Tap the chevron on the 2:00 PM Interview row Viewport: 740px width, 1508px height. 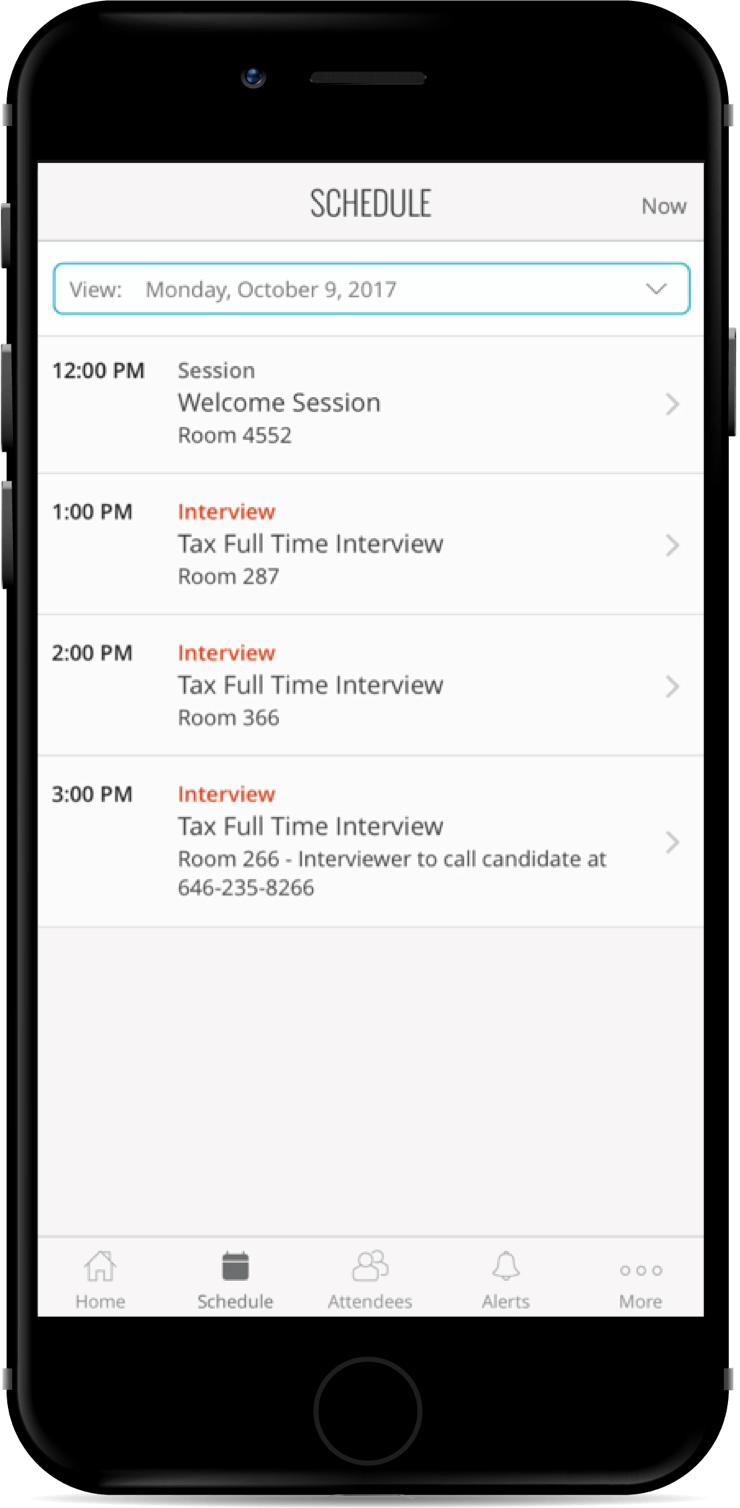671,686
